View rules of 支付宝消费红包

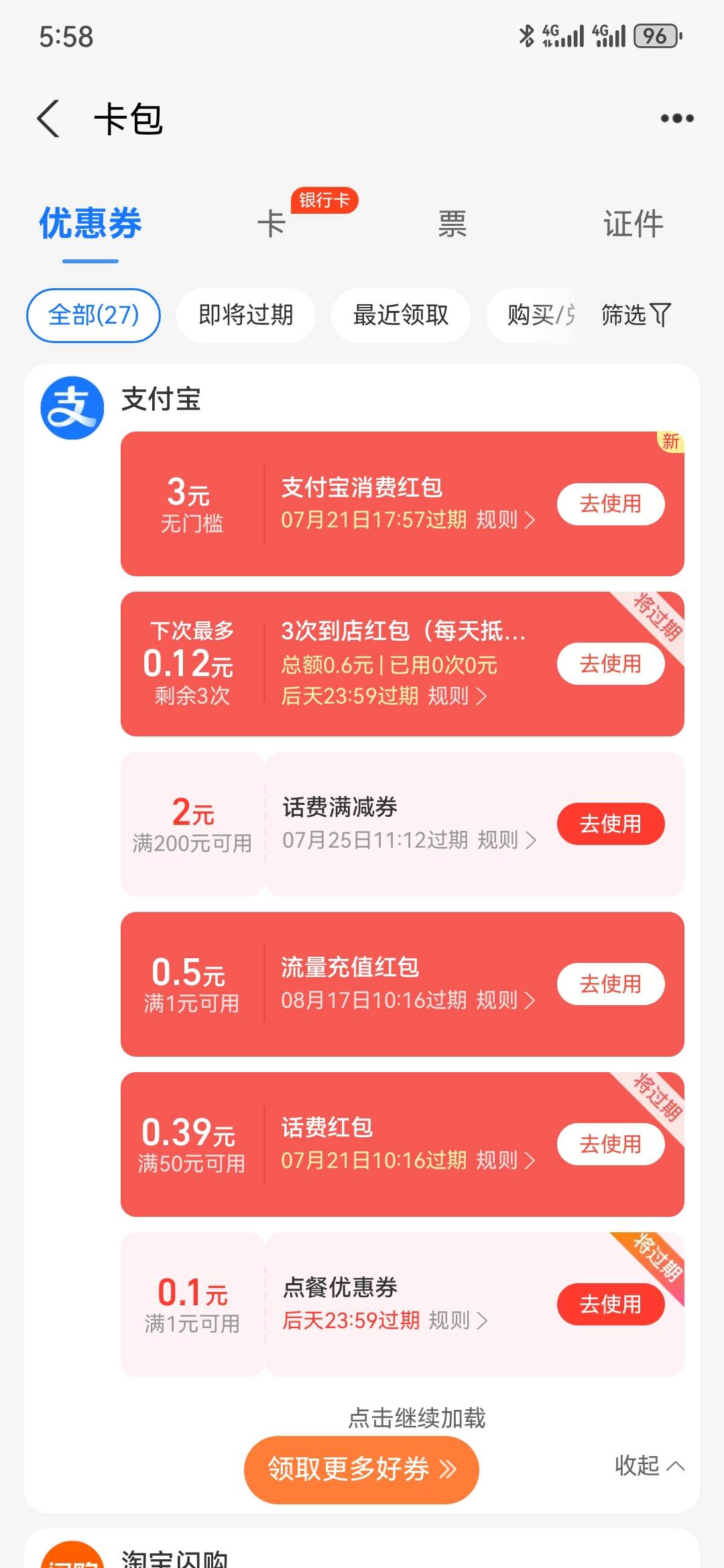[506, 520]
